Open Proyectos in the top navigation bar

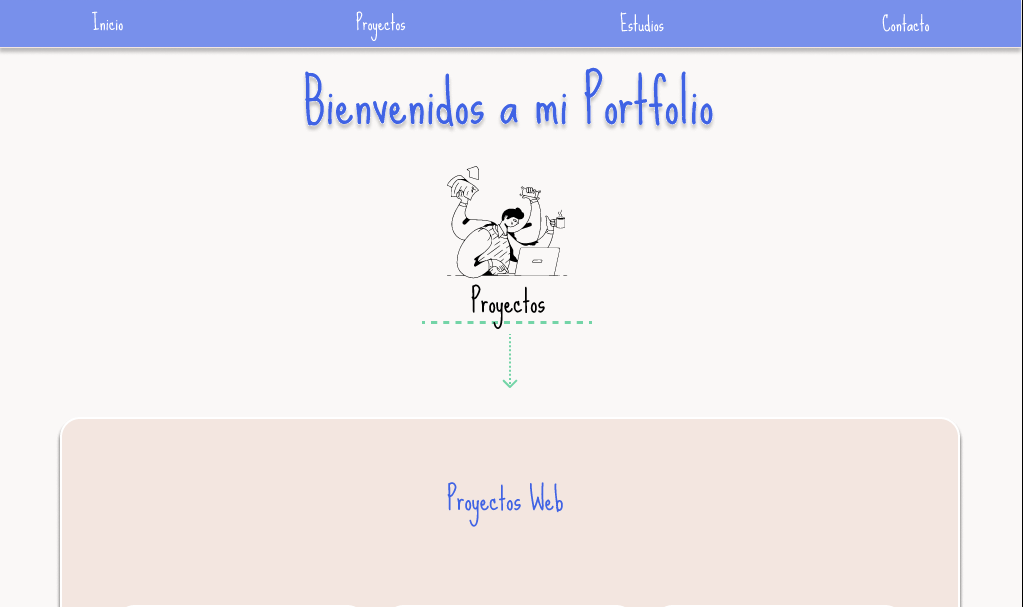[x=380, y=24]
